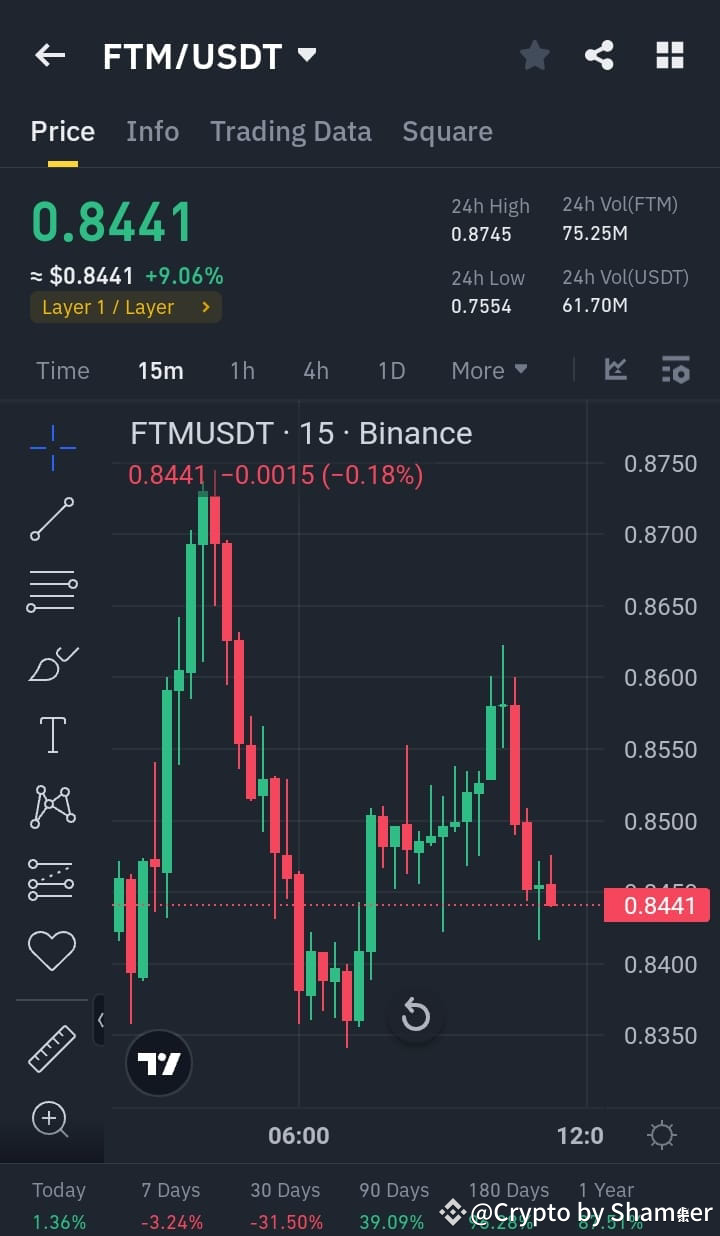This screenshot has width=720, height=1236.
Task: Select the trend line drawing tool
Action: click(51, 519)
